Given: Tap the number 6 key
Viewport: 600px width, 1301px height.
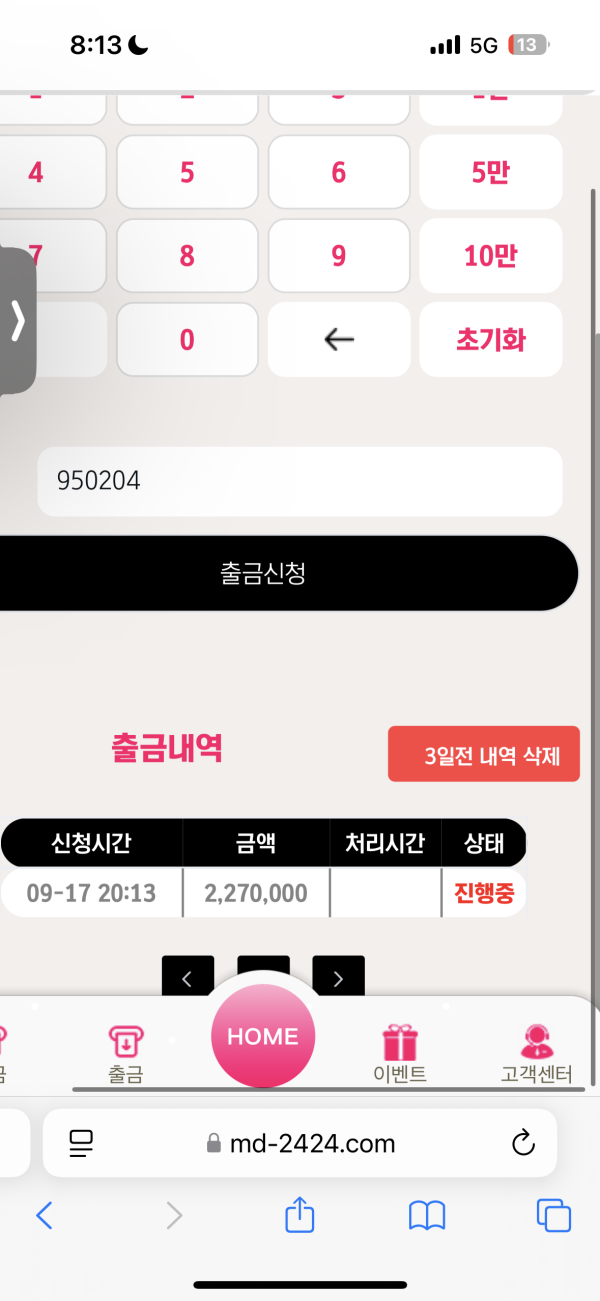Looking at the screenshot, I should pos(338,172).
